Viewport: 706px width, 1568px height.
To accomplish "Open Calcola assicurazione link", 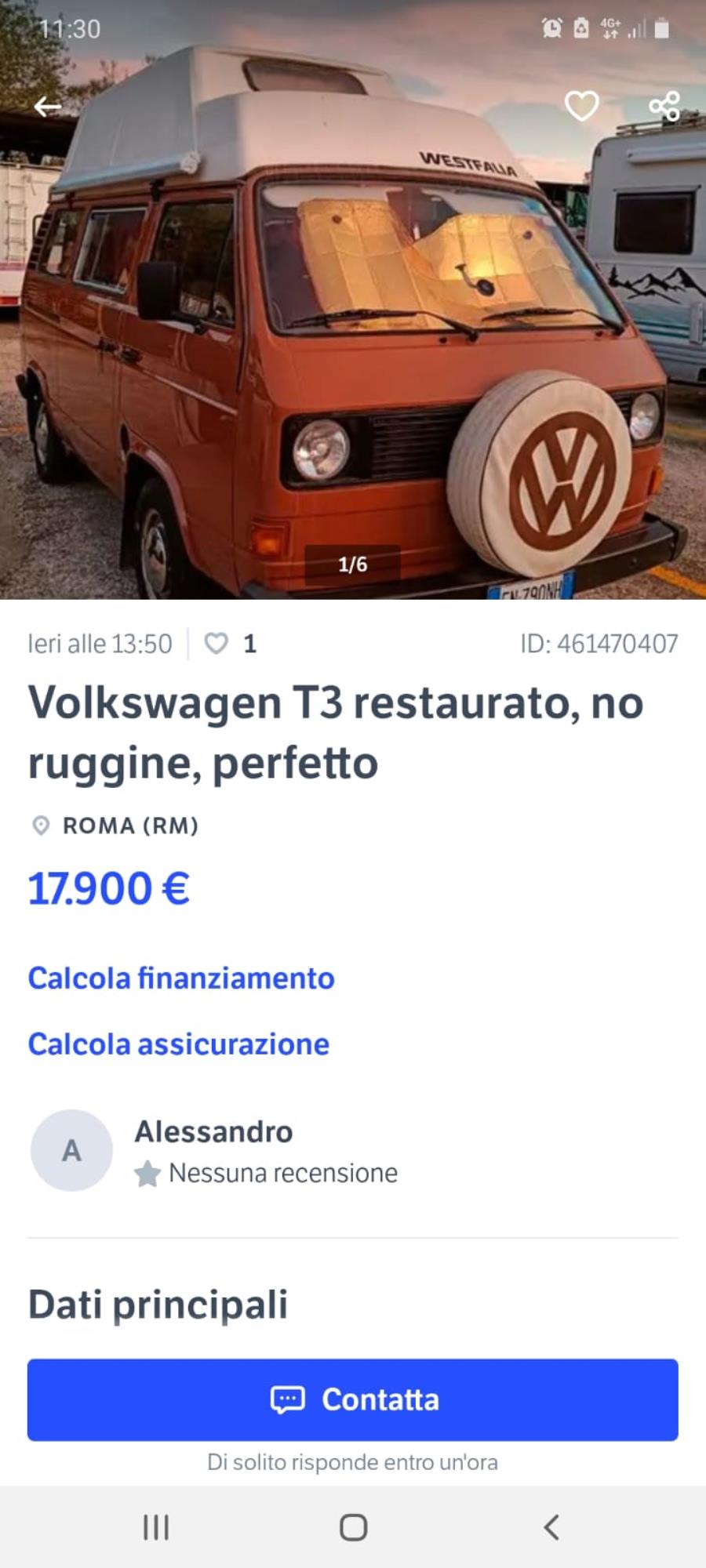I will [179, 1044].
